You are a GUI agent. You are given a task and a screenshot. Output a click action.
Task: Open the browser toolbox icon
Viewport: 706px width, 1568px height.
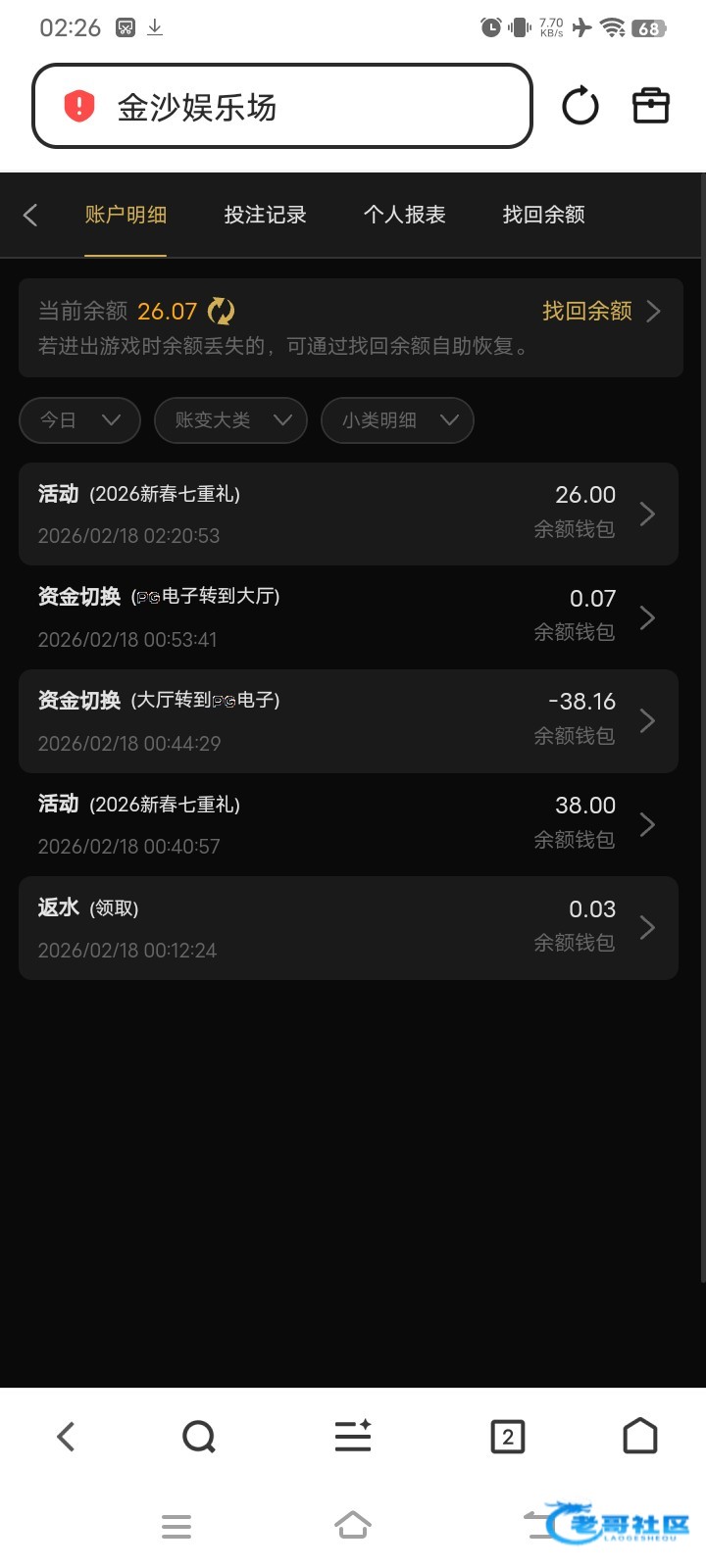pyautogui.click(x=650, y=106)
